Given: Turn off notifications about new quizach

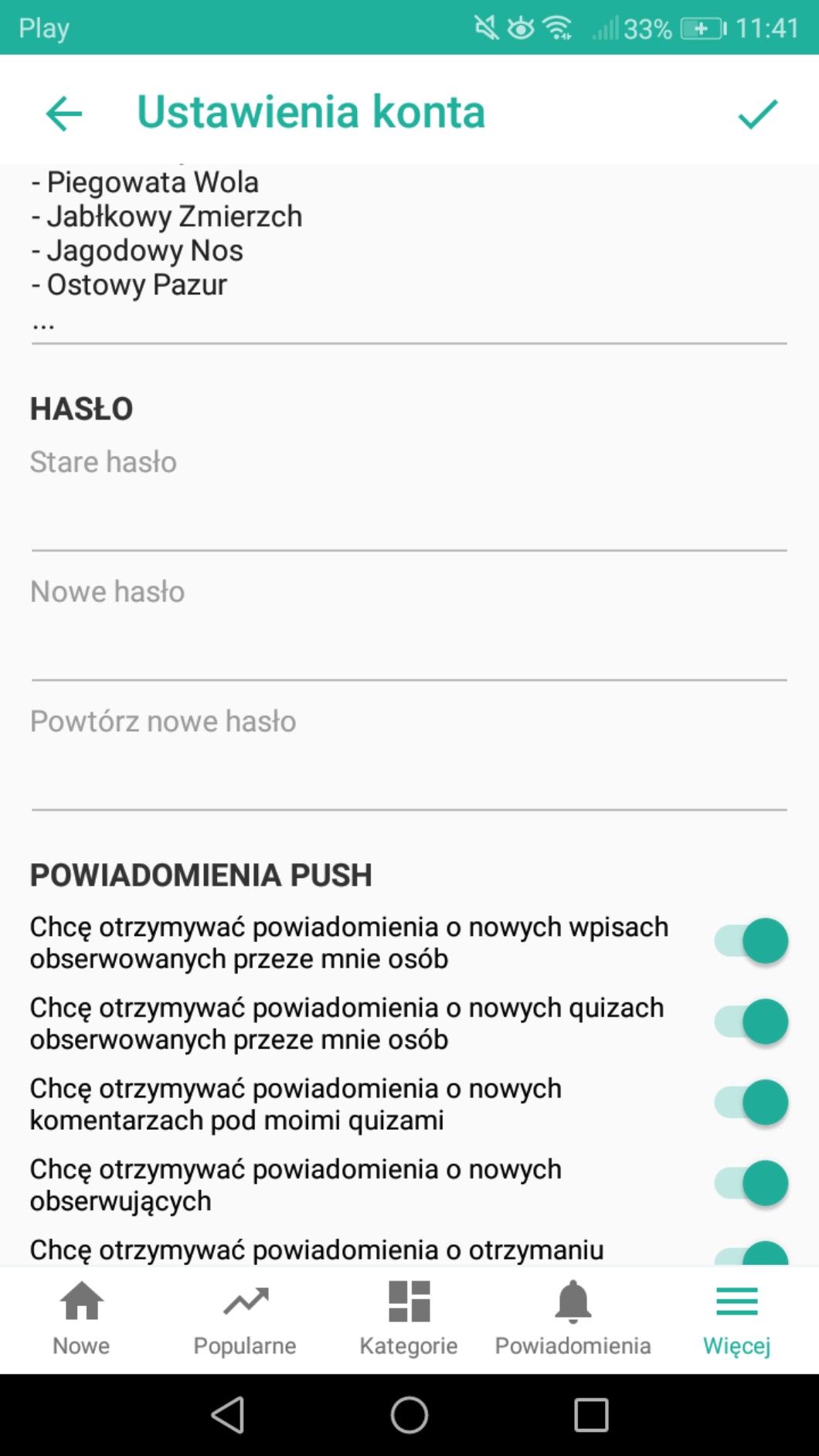Looking at the screenshot, I should [x=751, y=1022].
